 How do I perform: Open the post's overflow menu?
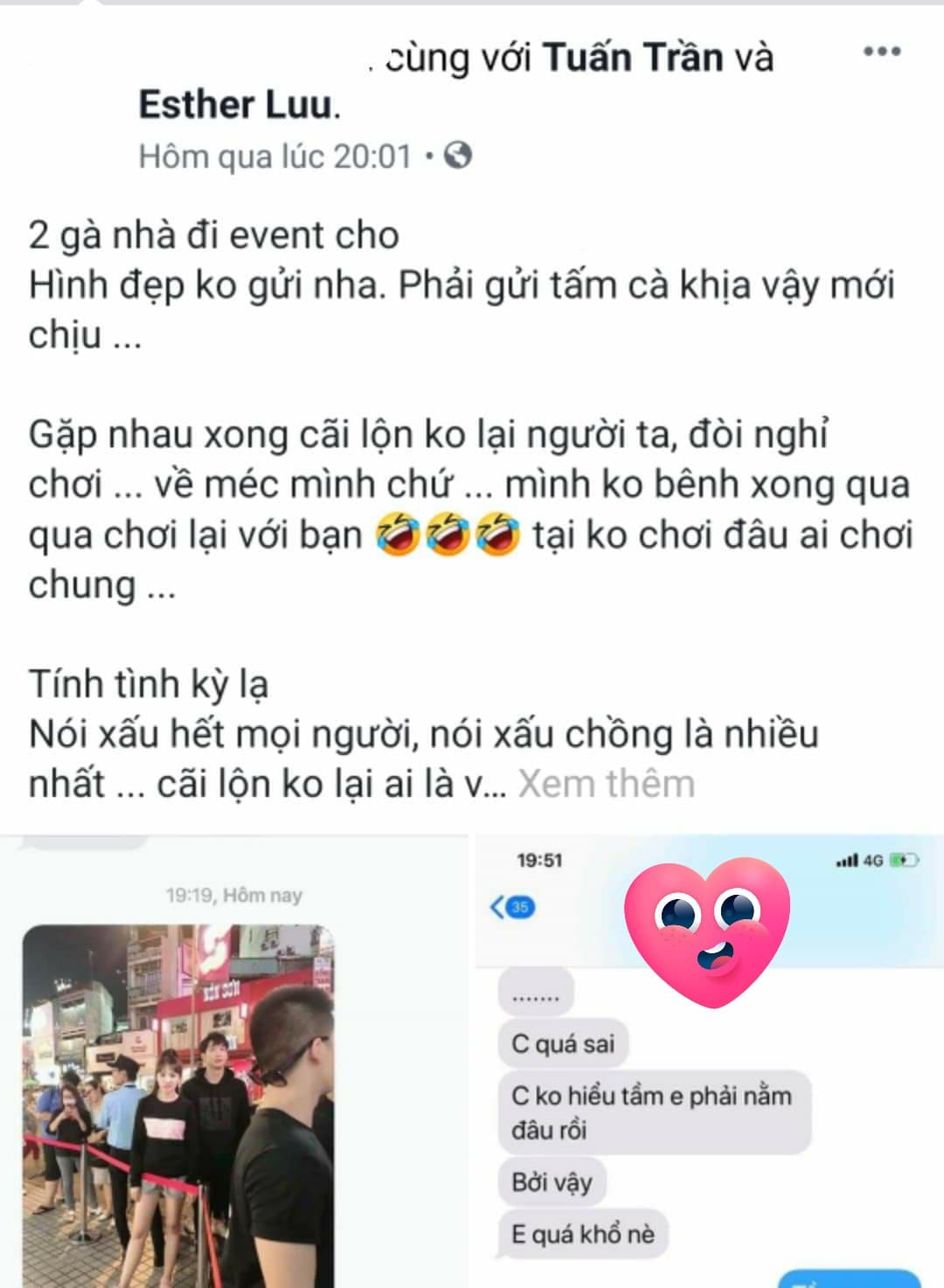[x=881, y=52]
